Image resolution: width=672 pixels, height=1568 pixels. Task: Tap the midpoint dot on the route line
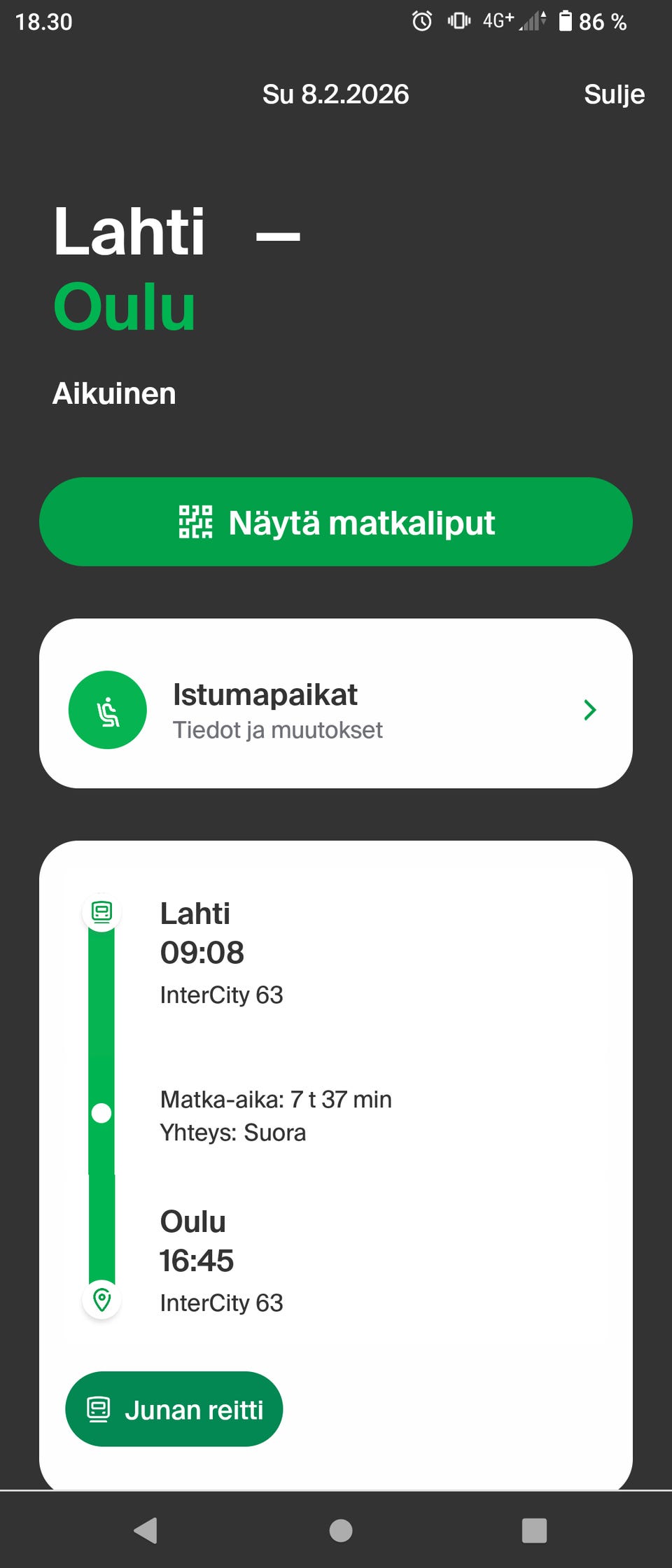[x=101, y=1107]
